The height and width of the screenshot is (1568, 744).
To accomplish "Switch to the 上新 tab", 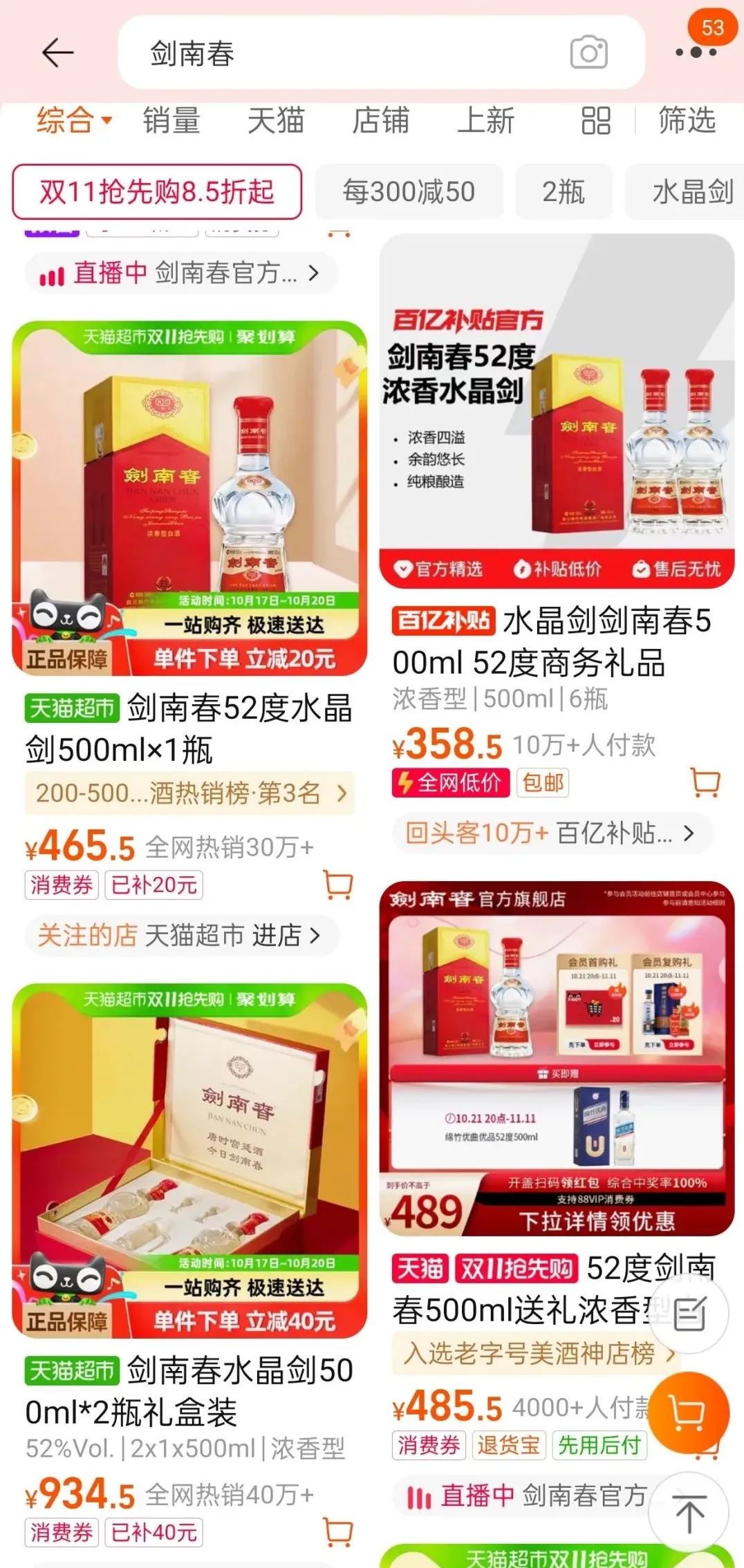I will [x=485, y=121].
